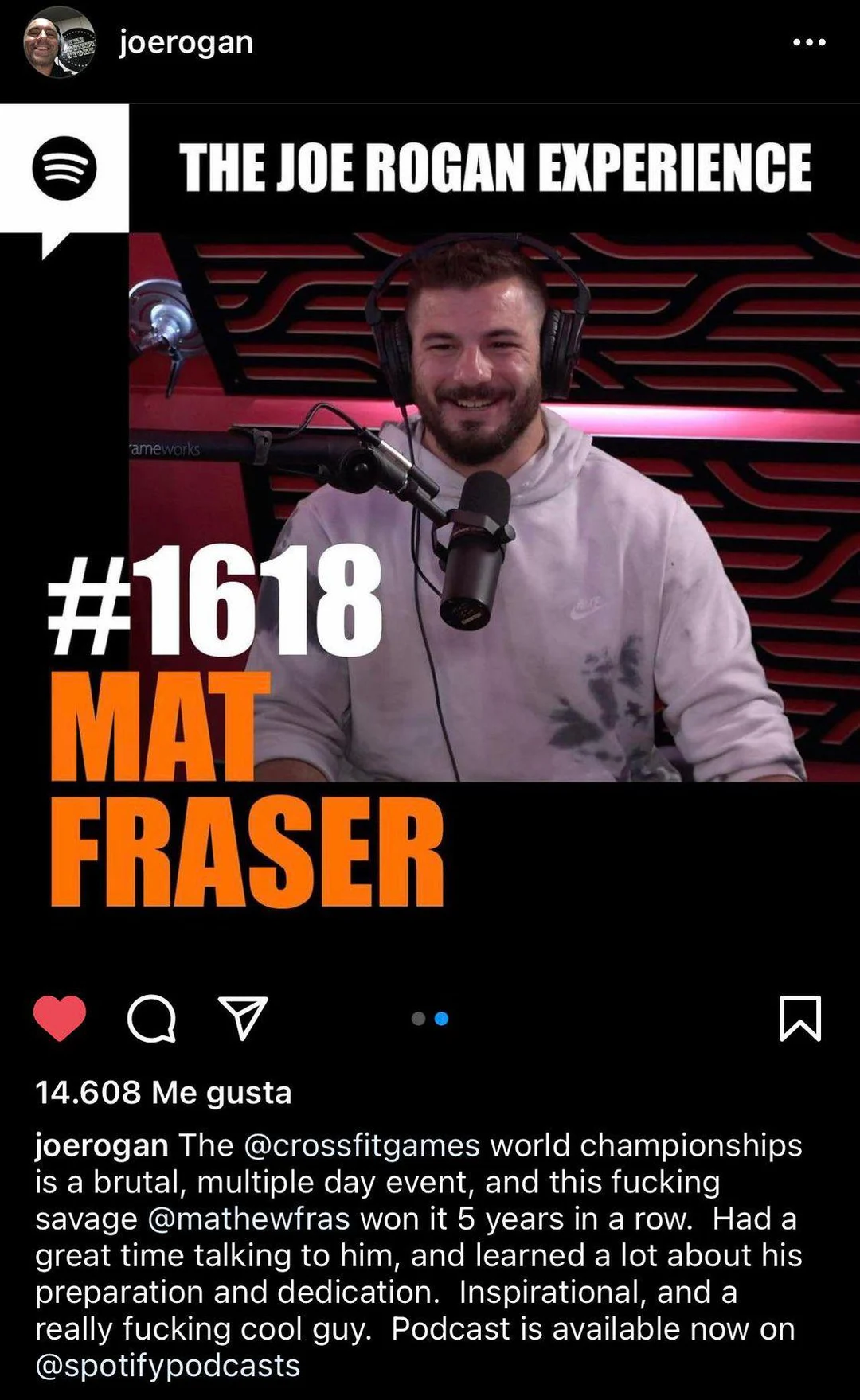Open the joerogan username at the top
Image resolution: width=860 pixels, height=1400 pixels.
pos(186,41)
